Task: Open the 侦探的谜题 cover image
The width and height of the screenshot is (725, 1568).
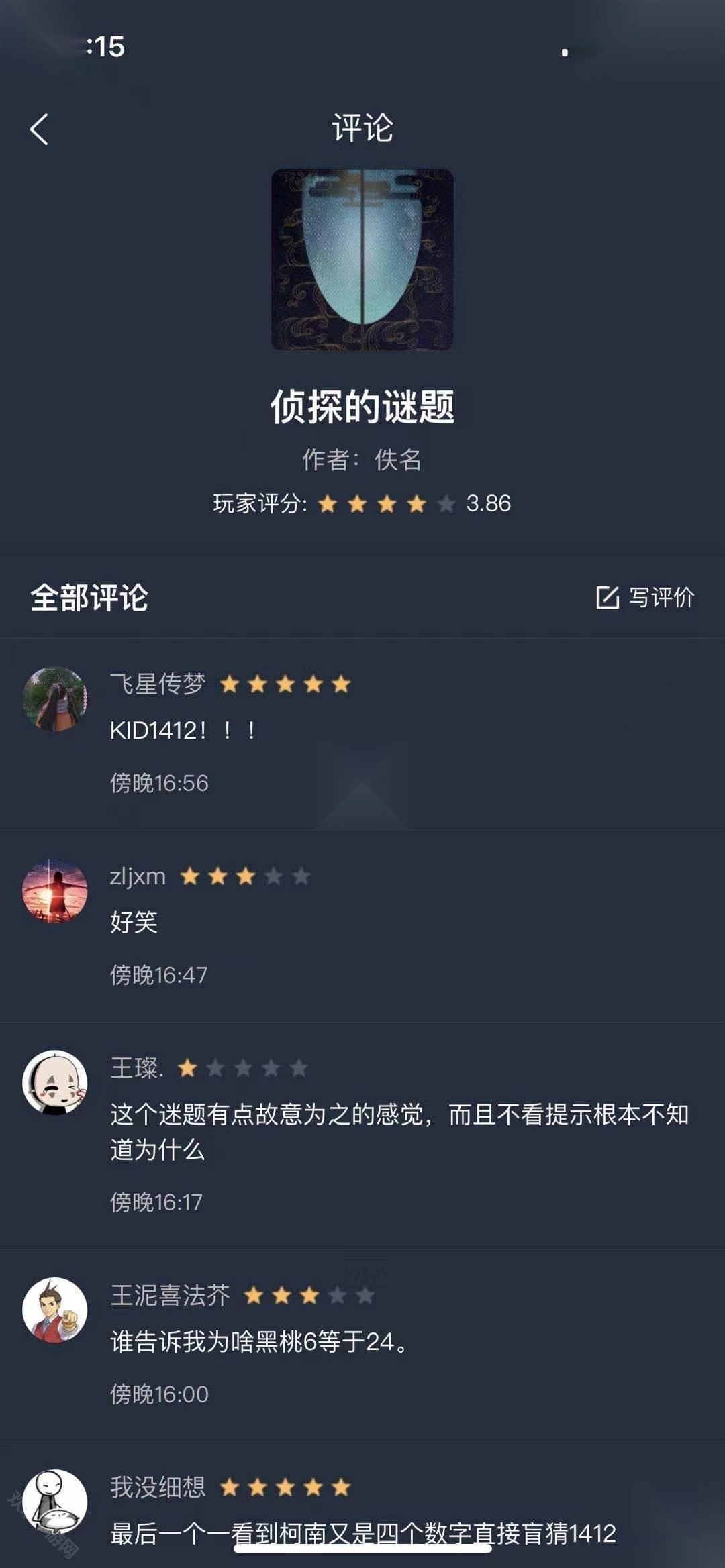Action: (362, 260)
